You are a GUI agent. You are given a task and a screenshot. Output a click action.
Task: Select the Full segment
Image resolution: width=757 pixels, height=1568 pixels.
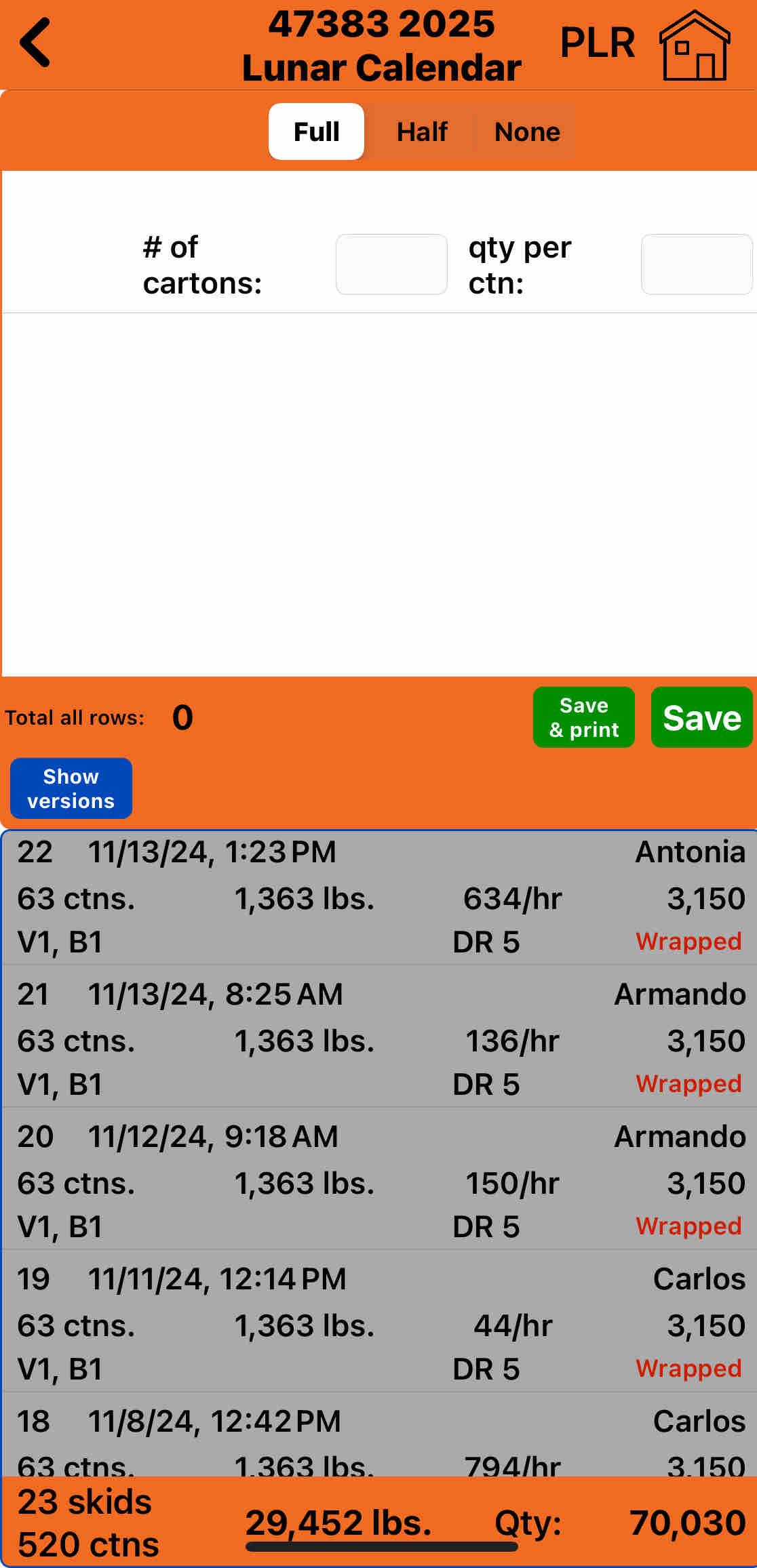click(x=316, y=132)
